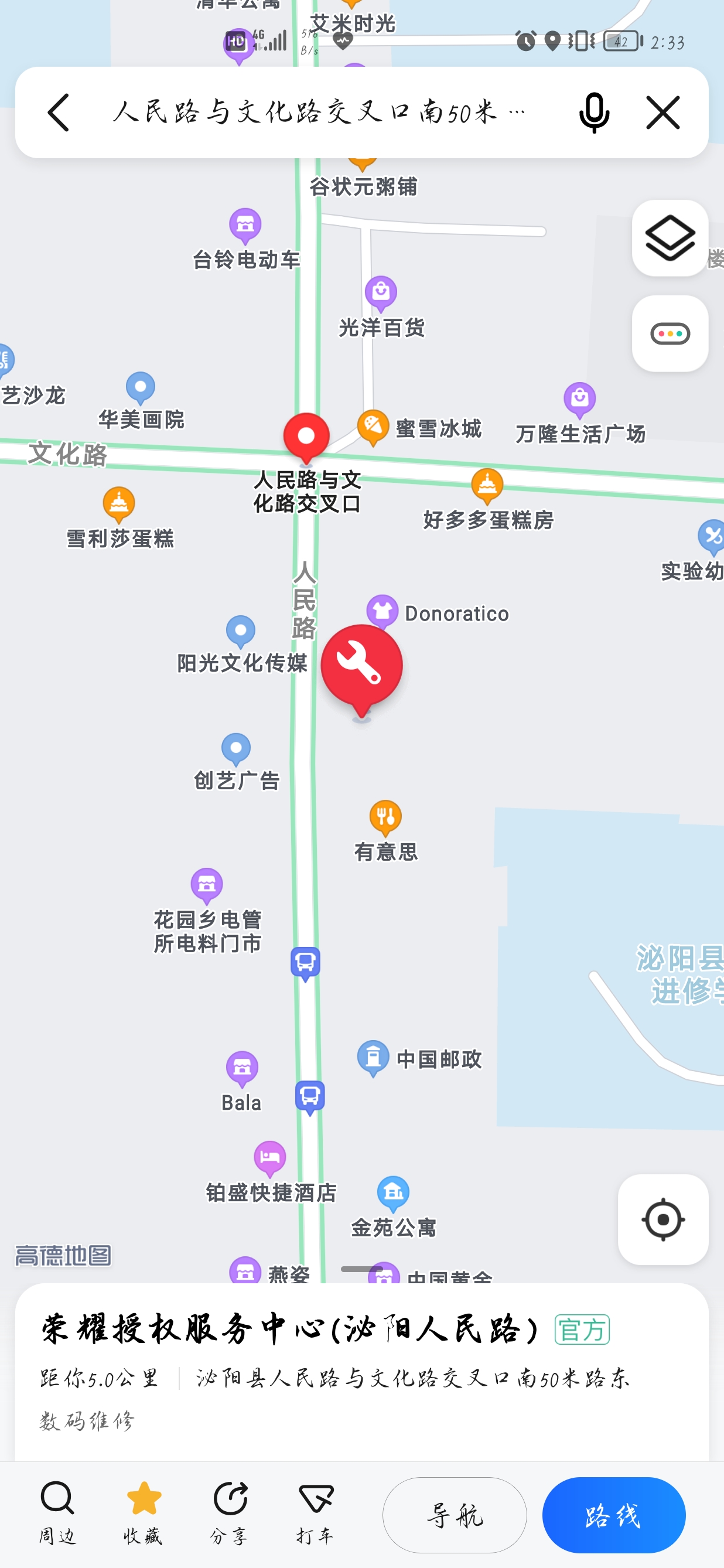Tap the 铂盛快捷酒店 hotel marker

[269, 1158]
